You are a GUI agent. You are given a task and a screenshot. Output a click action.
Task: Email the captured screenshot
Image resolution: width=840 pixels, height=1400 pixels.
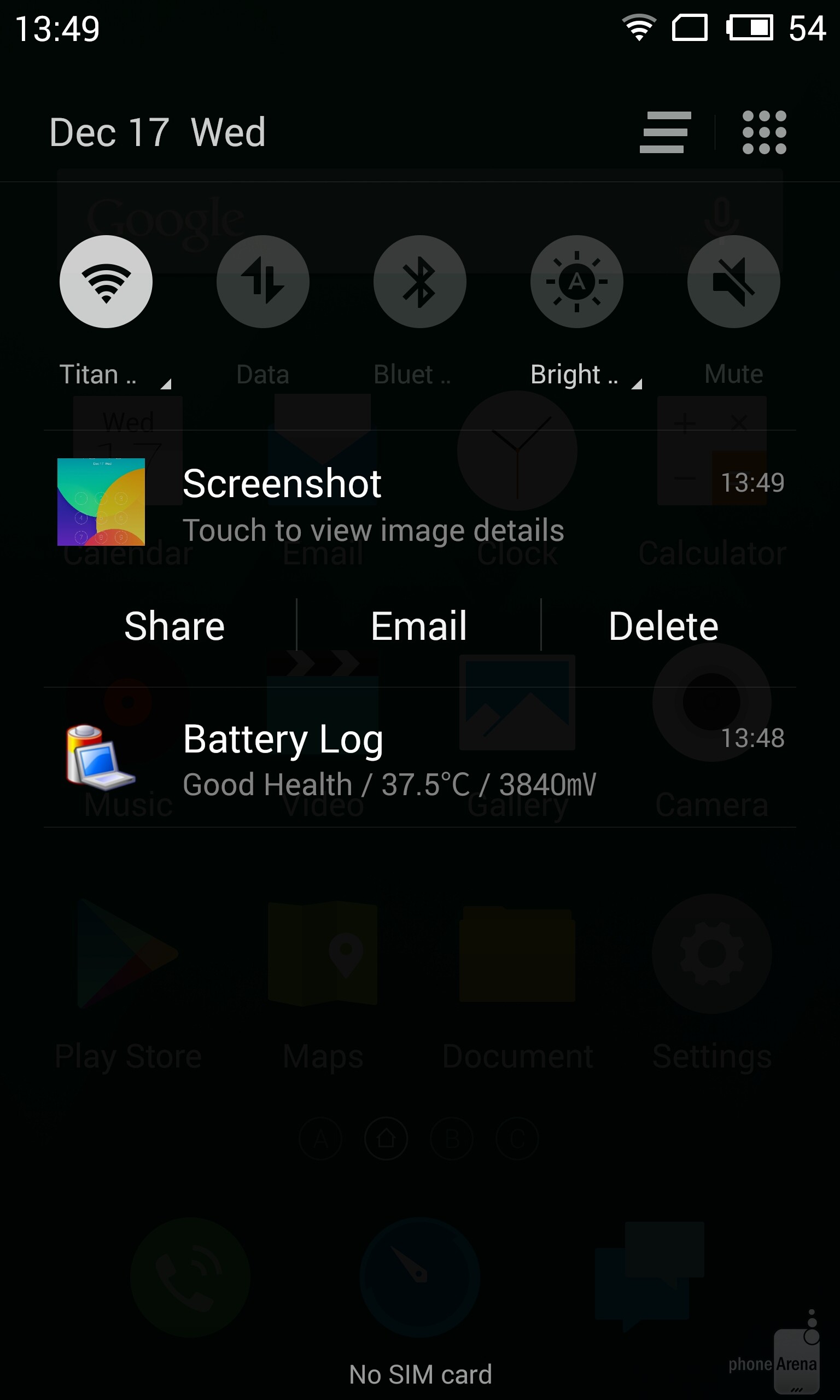tap(419, 626)
